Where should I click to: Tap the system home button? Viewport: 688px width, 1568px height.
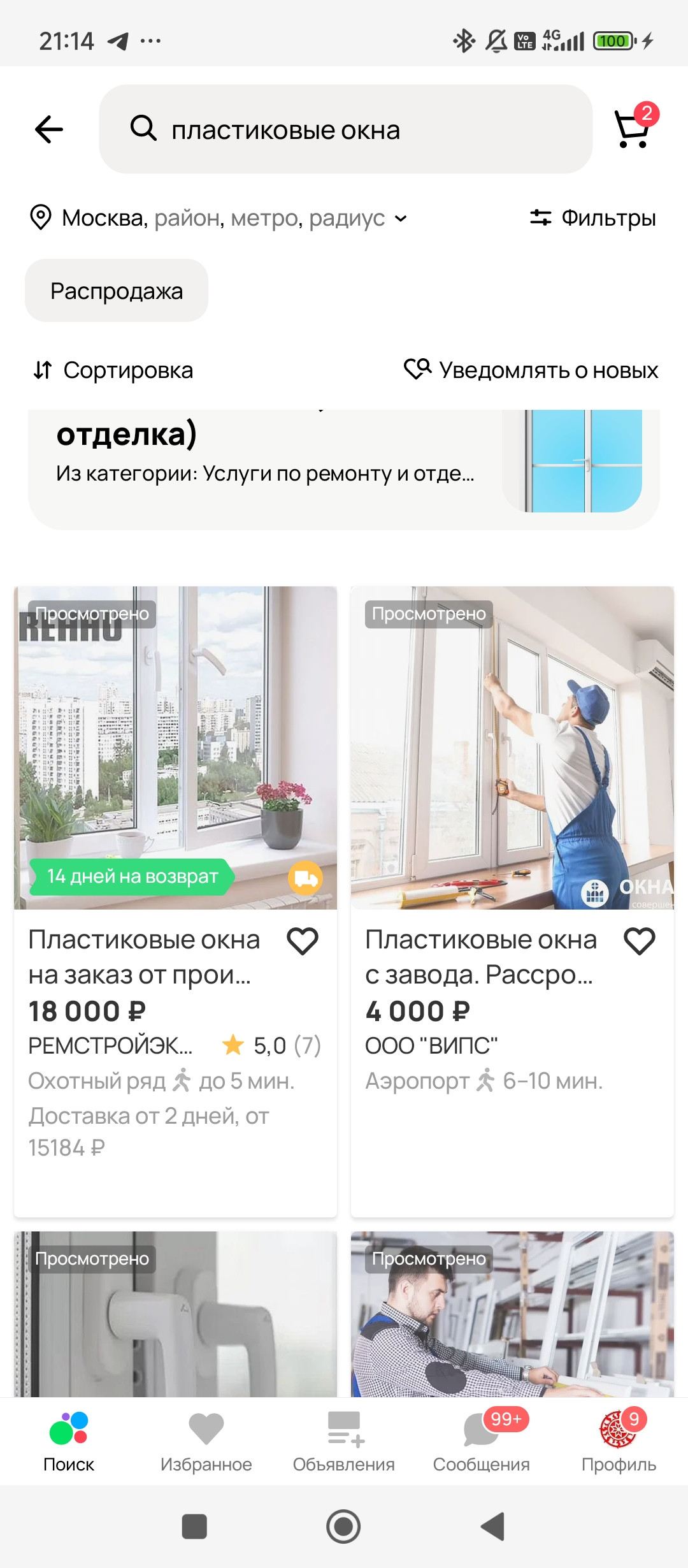pos(343,1527)
